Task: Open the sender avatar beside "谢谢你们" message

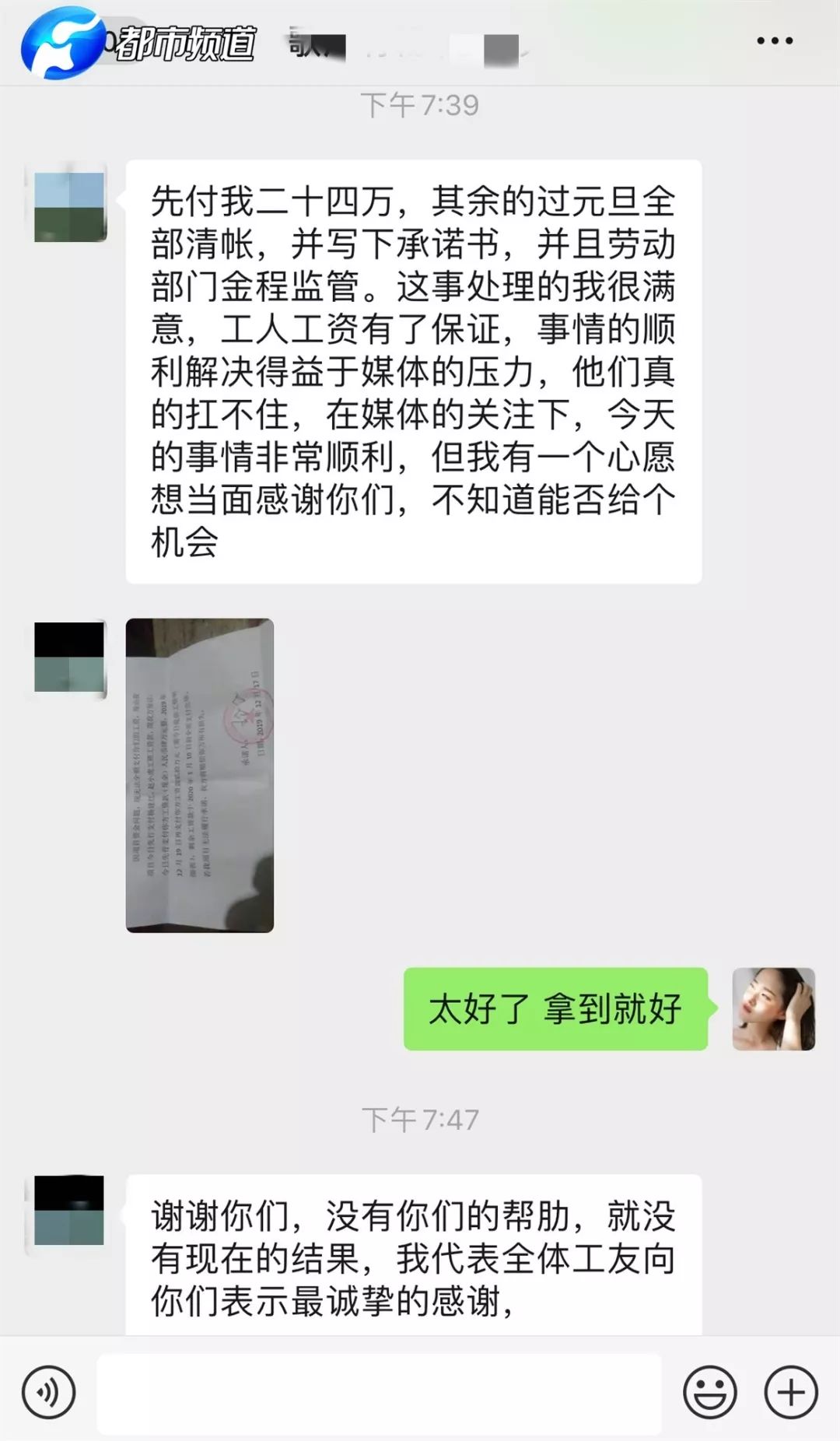Action: coord(69,1210)
